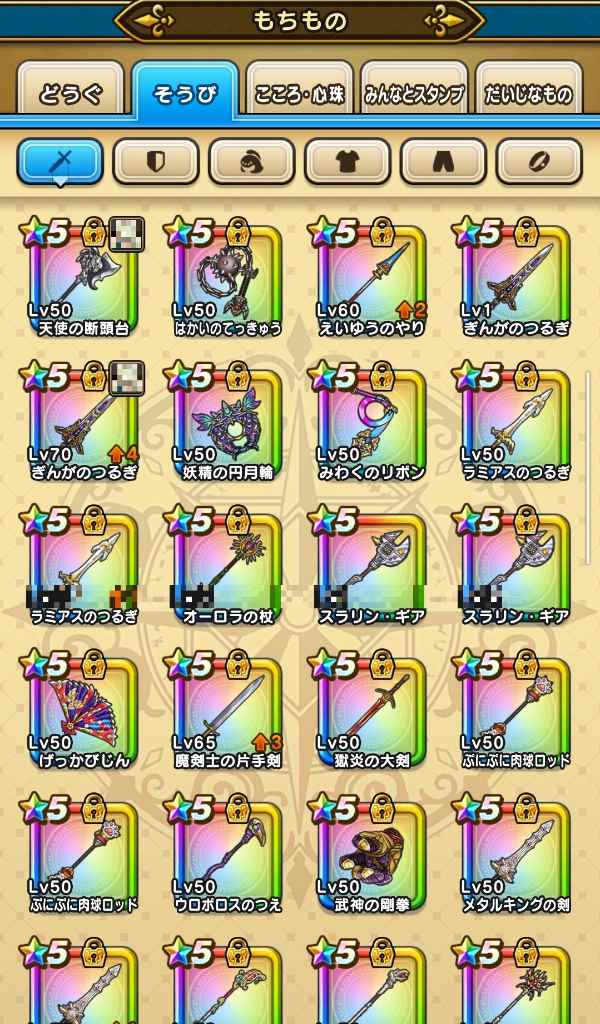Image resolution: width=600 pixels, height=1024 pixels.
Task: Open オーロラの杖 weapon card
Action: point(227,567)
